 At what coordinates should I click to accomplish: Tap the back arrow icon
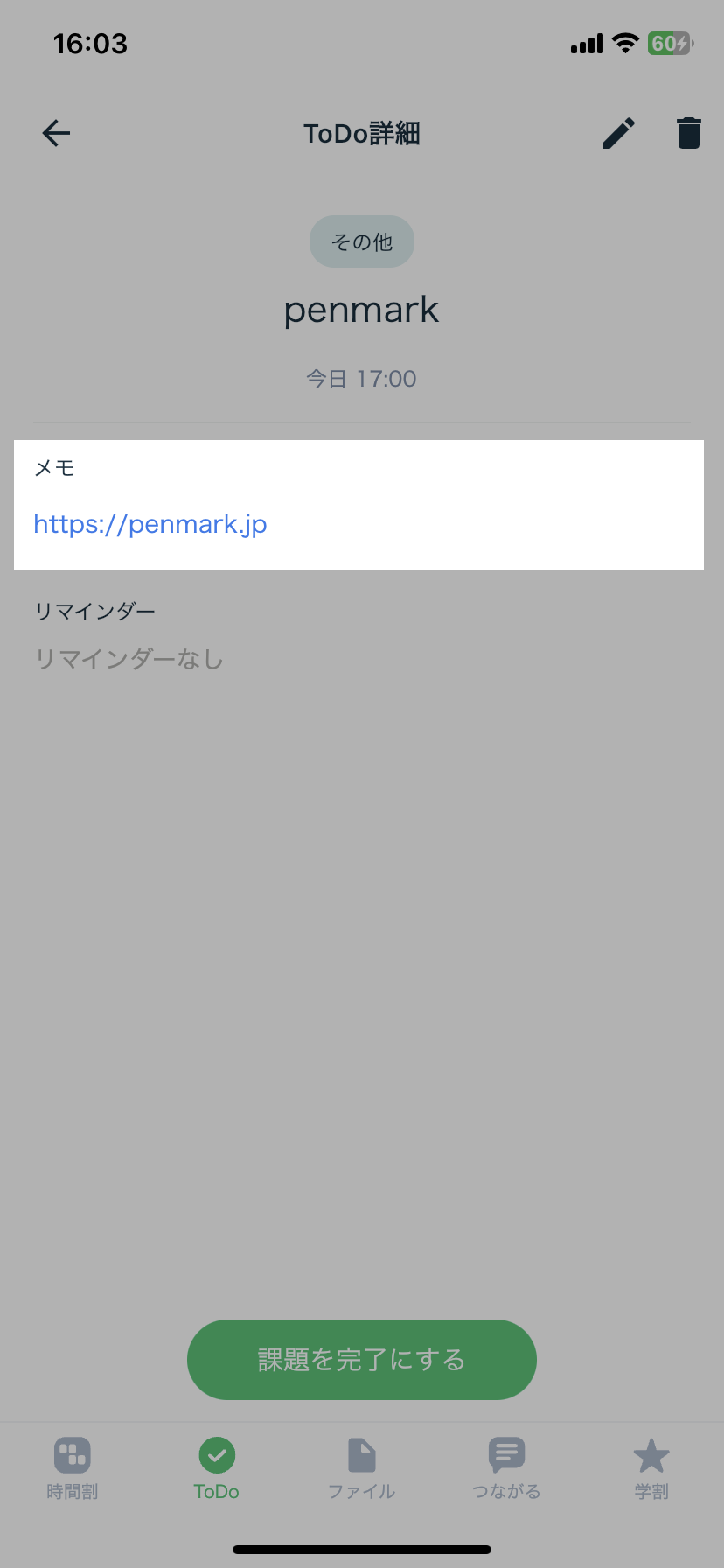coord(55,133)
